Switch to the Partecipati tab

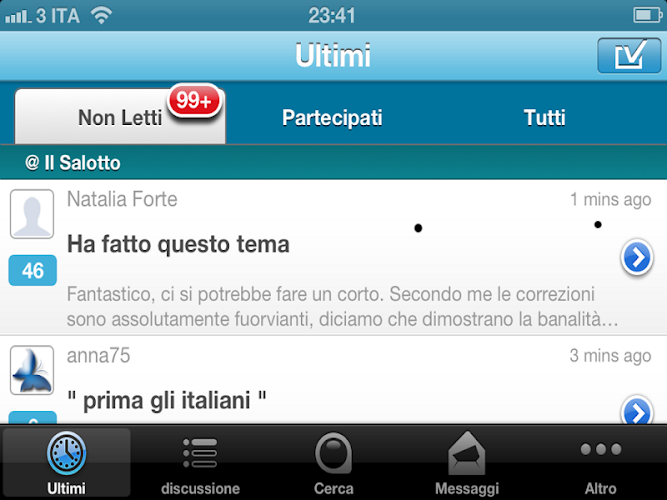(332, 118)
